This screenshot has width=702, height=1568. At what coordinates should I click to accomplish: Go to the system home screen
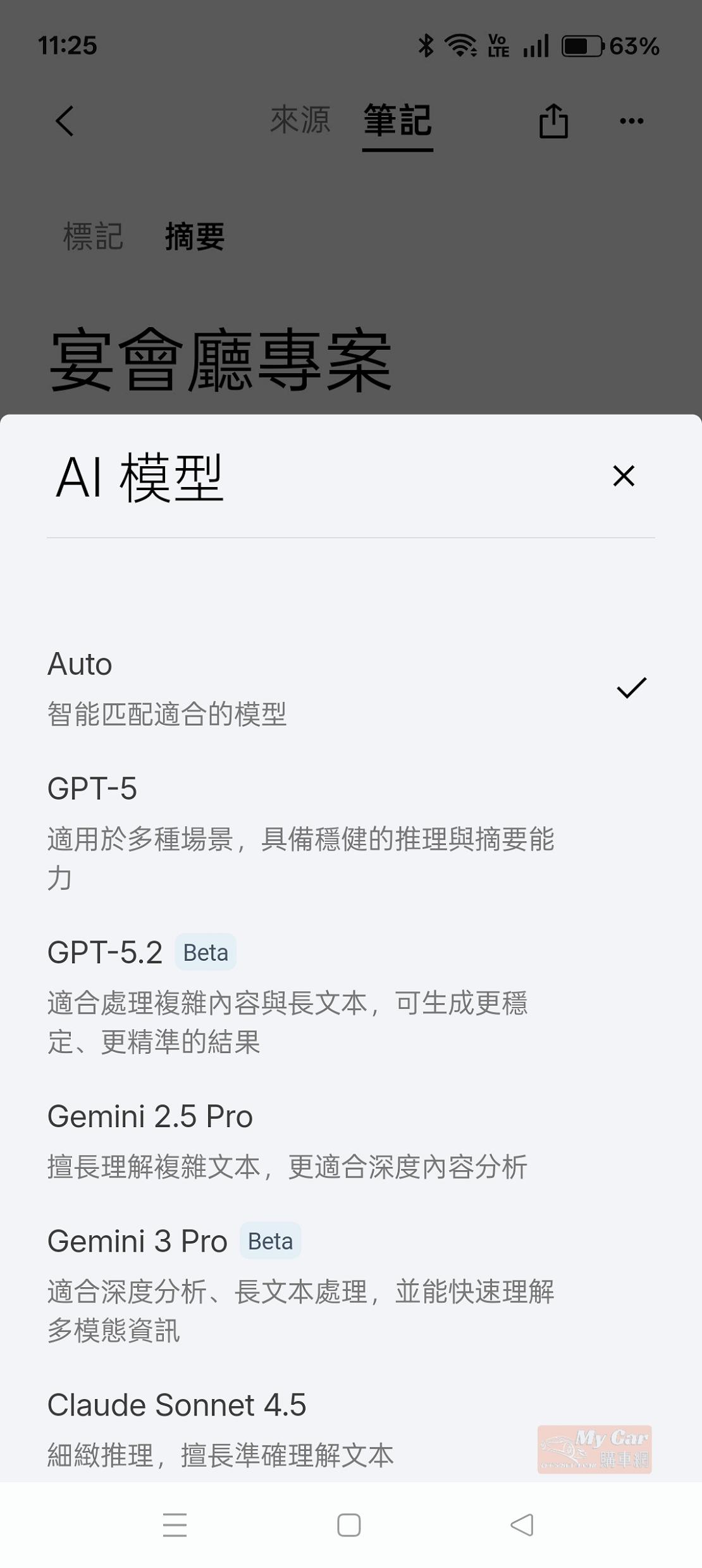(349, 1525)
